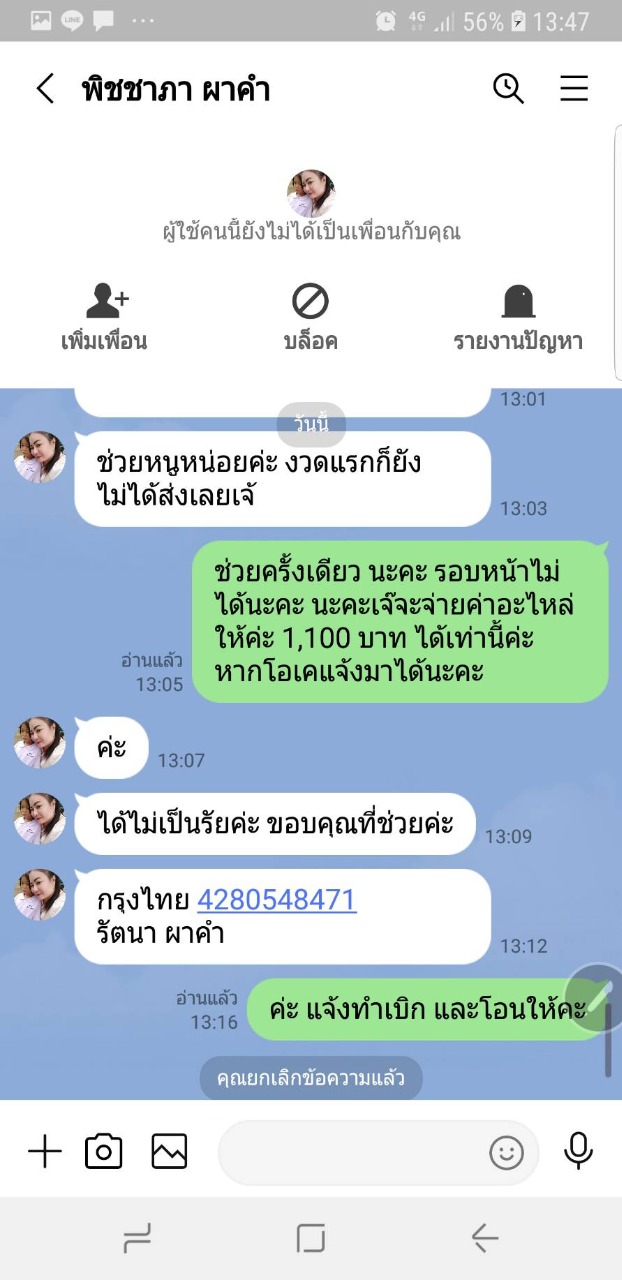
Task: Tap the floating pencil edit button
Action: point(597,996)
